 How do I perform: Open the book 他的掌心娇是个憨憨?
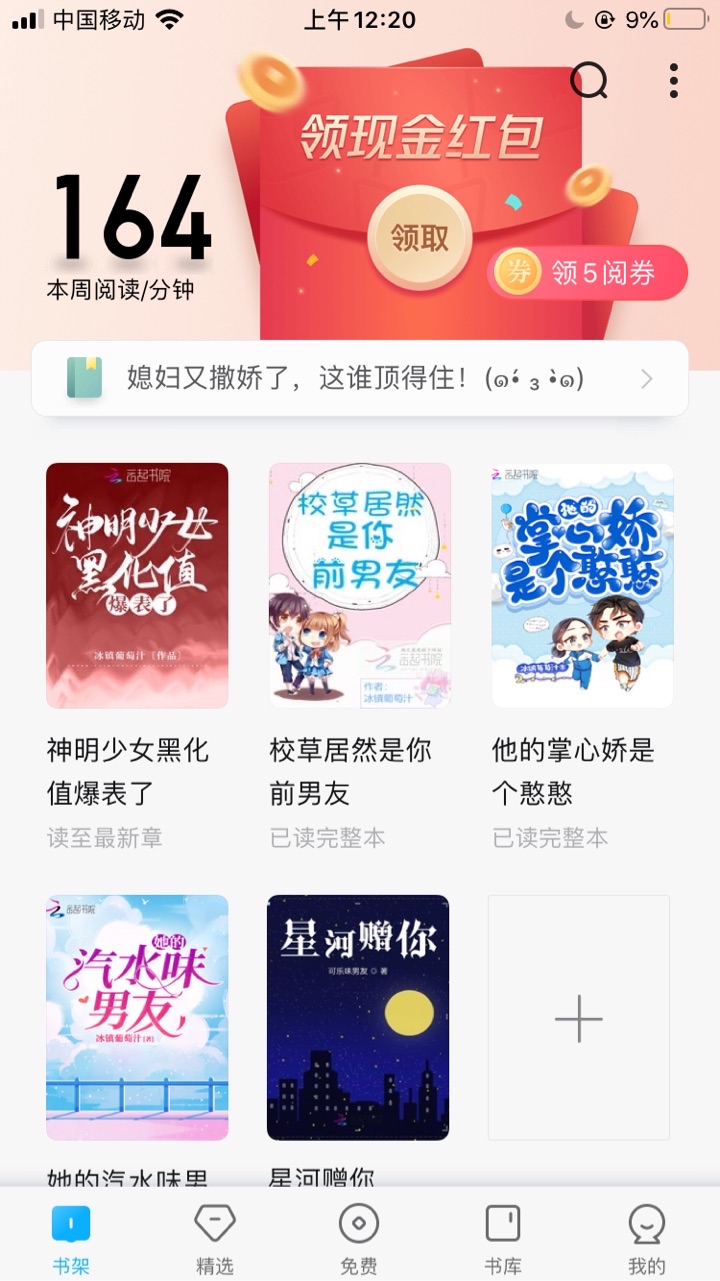click(582, 585)
